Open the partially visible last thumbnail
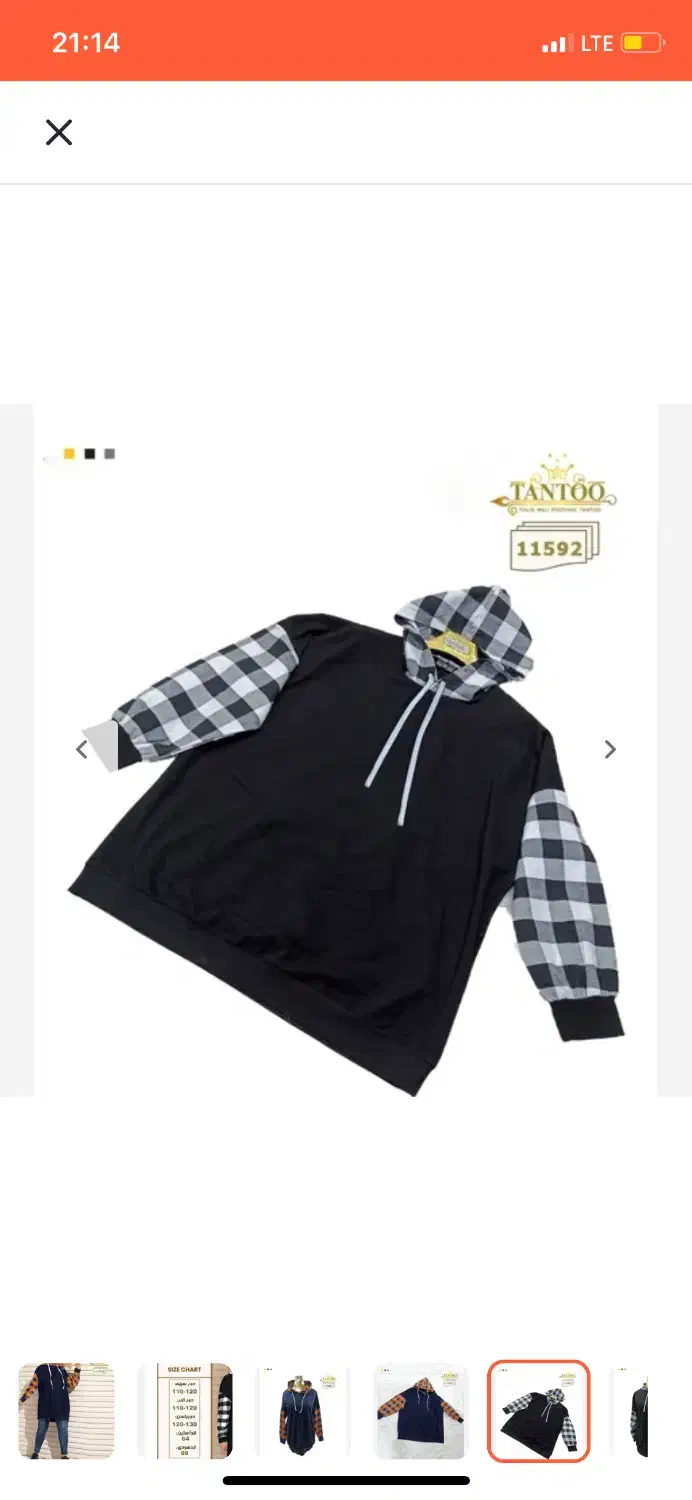This screenshot has height=1500, width=692. pyautogui.click(x=632, y=1411)
